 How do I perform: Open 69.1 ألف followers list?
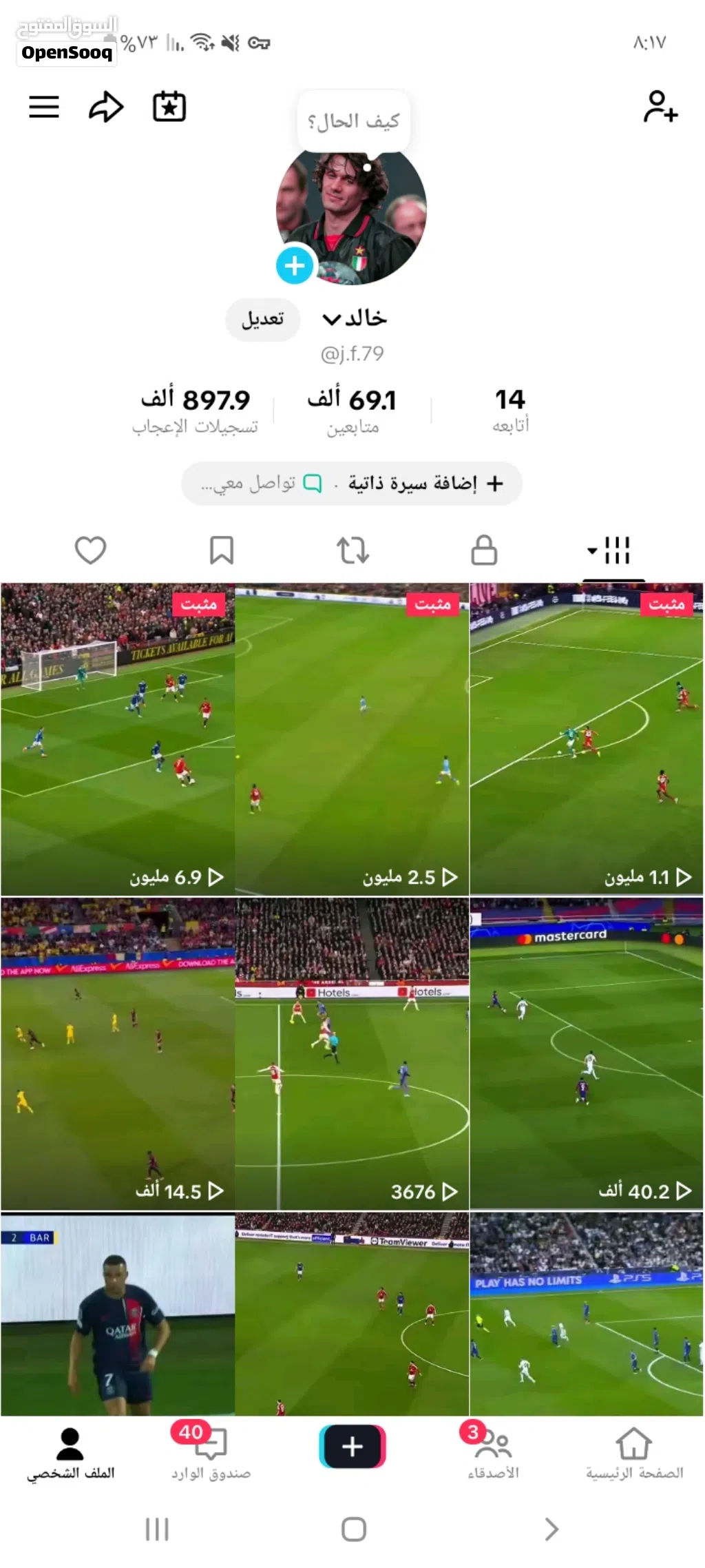pyautogui.click(x=352, y=411)
